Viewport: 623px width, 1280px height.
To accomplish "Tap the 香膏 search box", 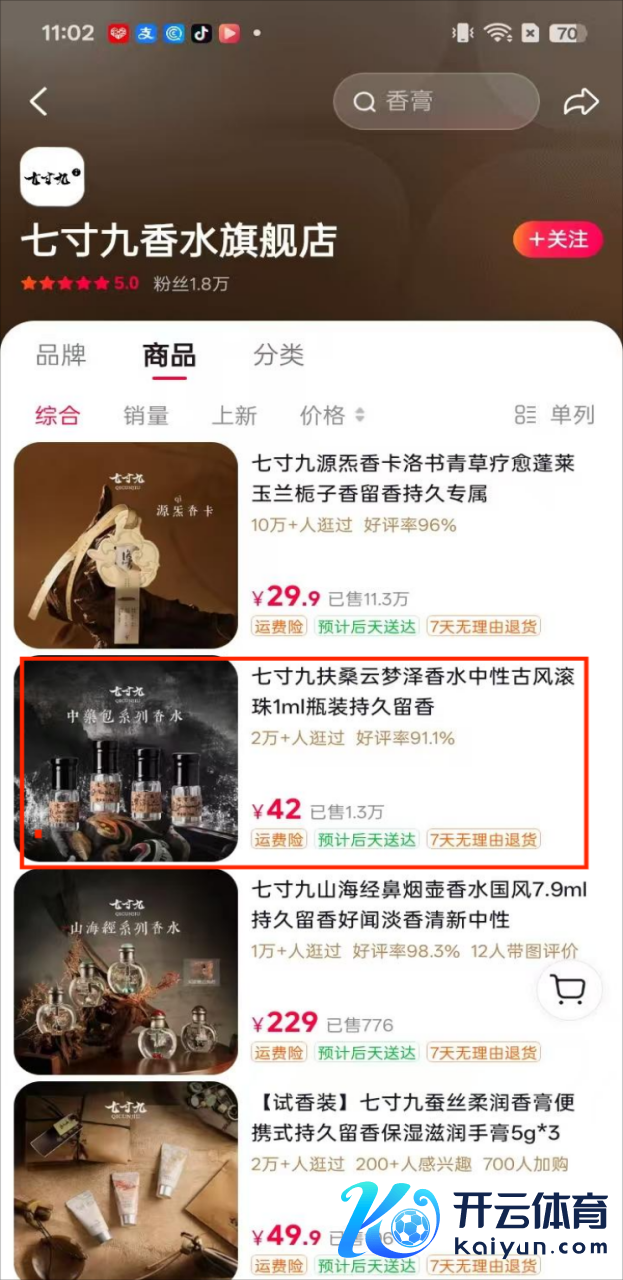I will click(x=435, y=101).
